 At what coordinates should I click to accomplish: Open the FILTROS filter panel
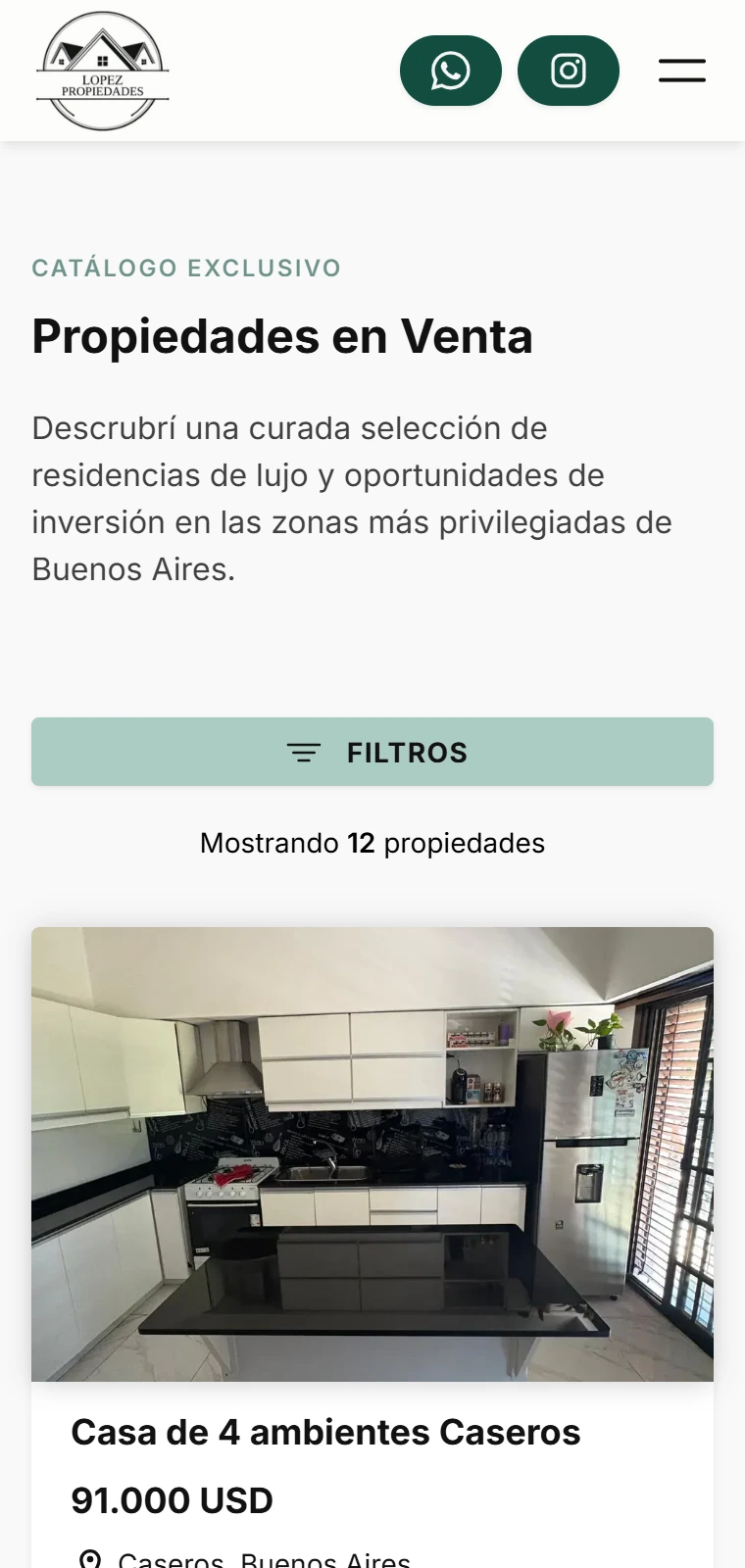click(372, 752)
